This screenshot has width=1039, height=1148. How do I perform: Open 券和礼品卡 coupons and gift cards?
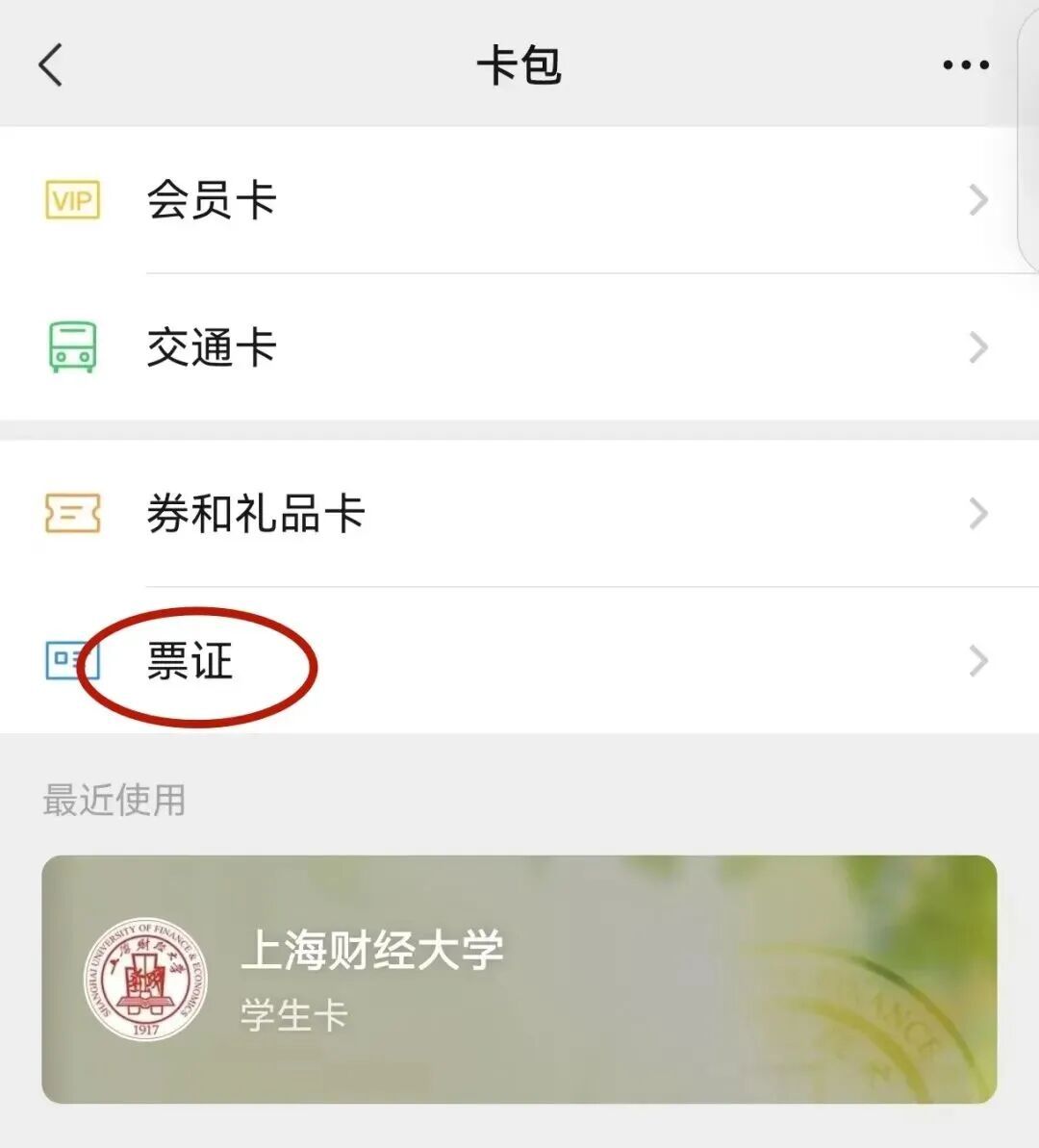coord(519,513)
